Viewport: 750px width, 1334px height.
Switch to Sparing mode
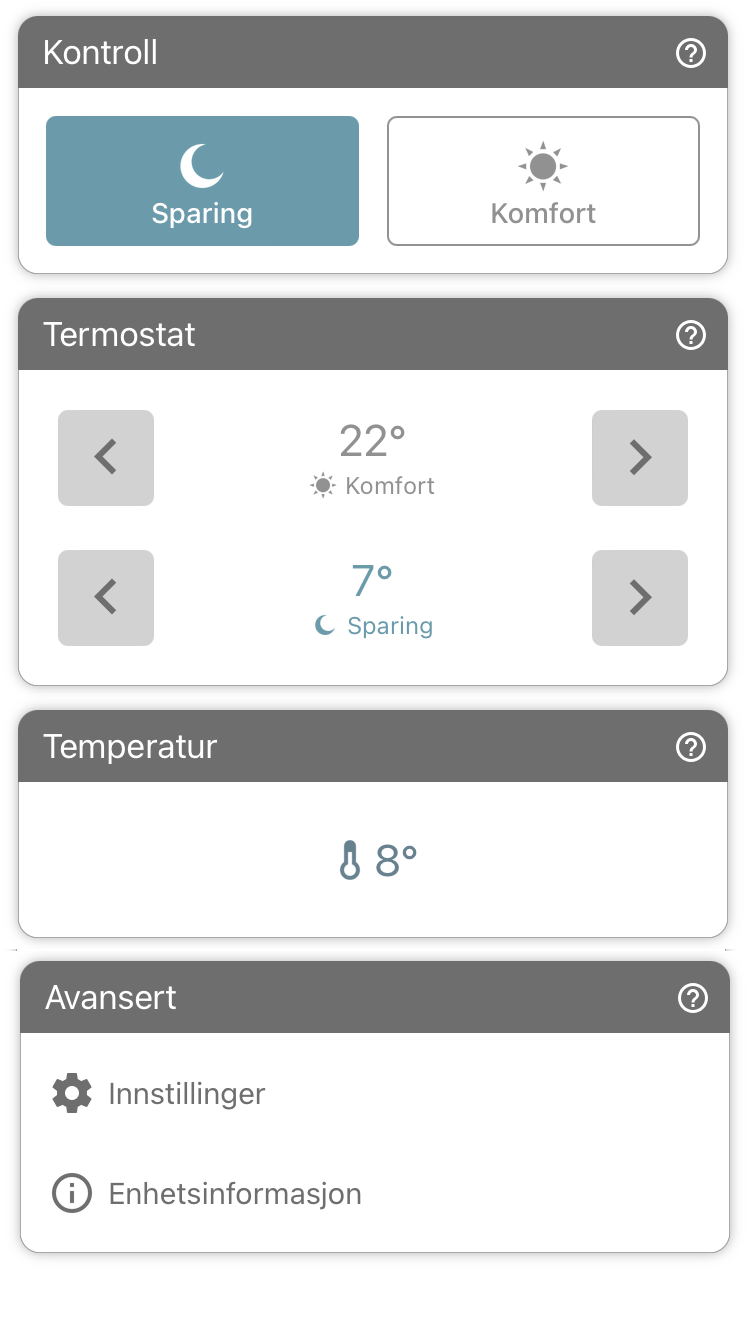[x=202, y=181]
